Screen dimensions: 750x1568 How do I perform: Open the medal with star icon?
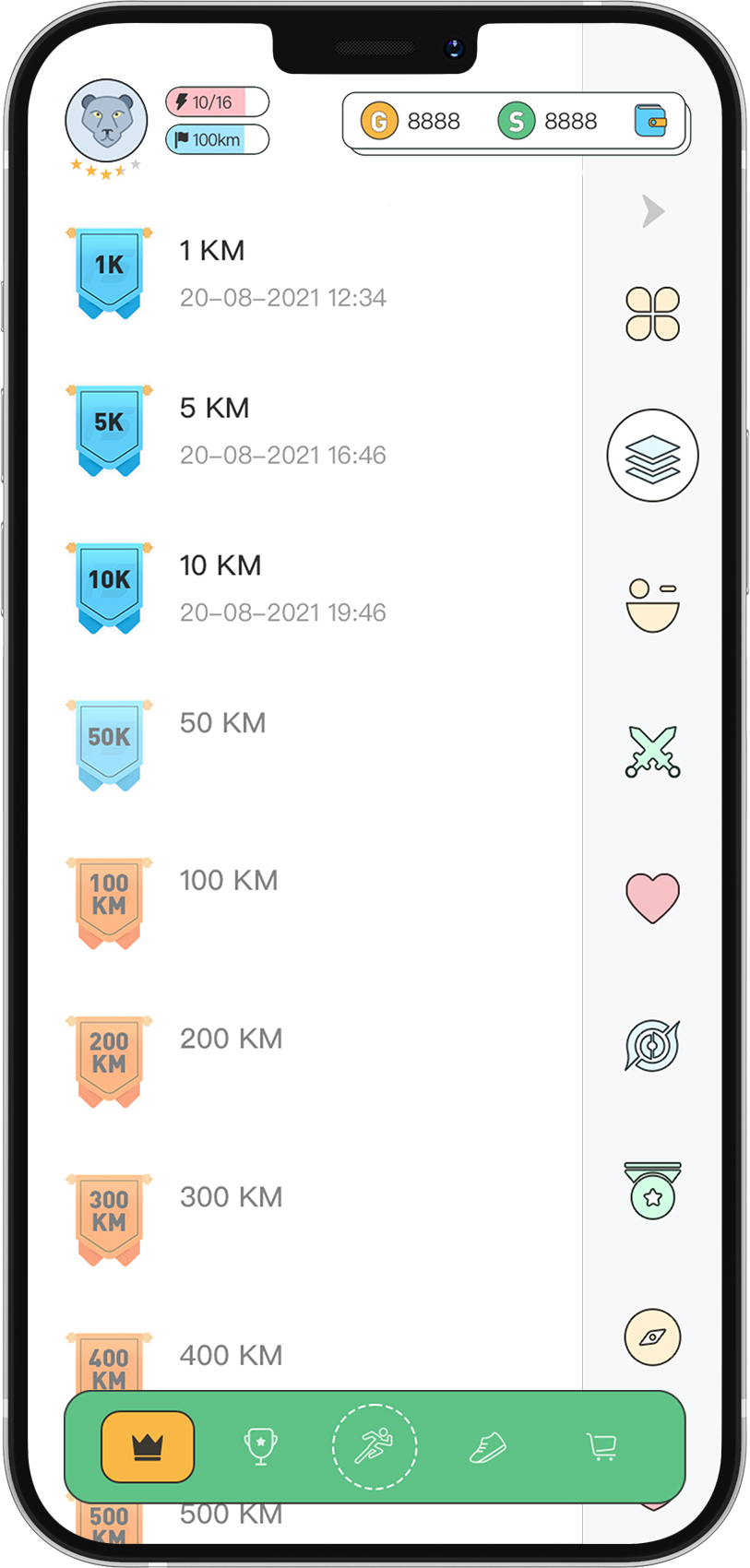click(x=653, y=1191)
